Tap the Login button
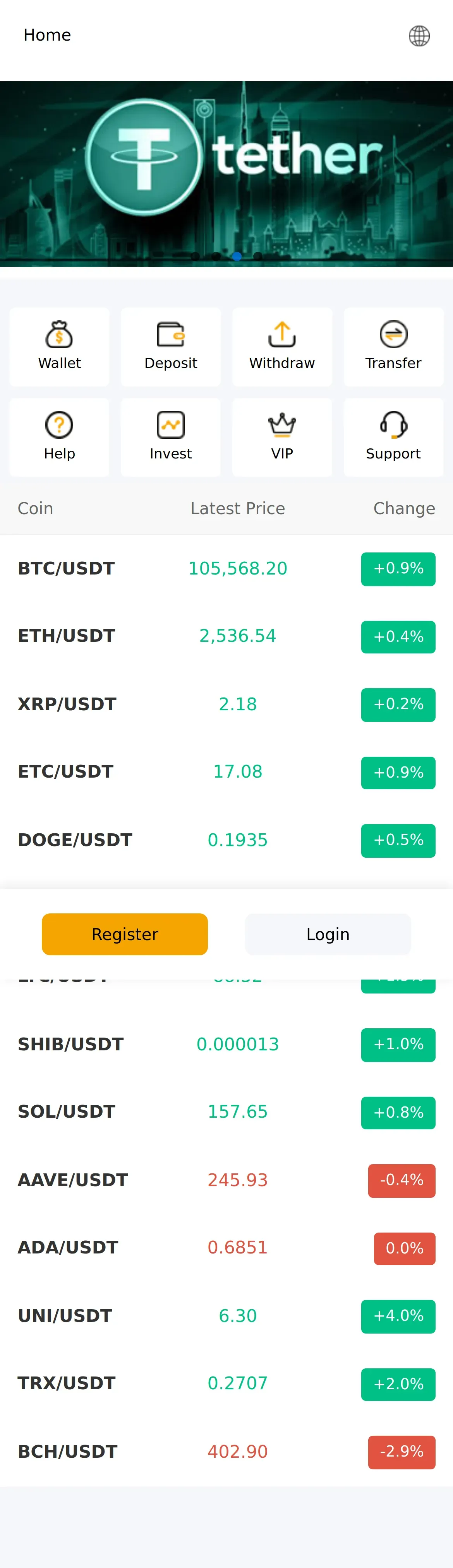The width and height of the screenshot is (453, 1568). (x=328, y=934)
